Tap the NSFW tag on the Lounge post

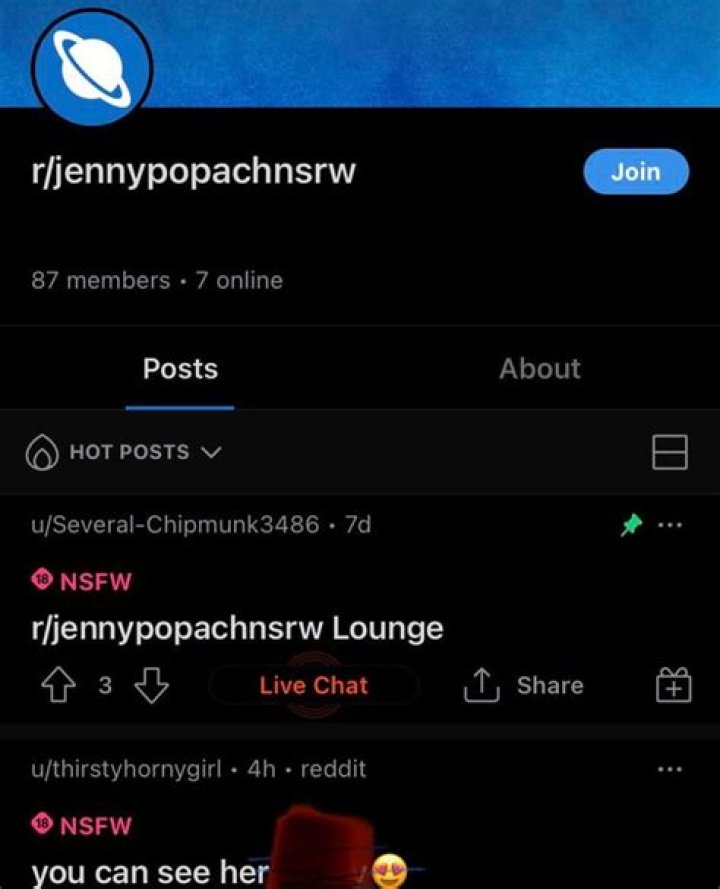tap(82, 580)
